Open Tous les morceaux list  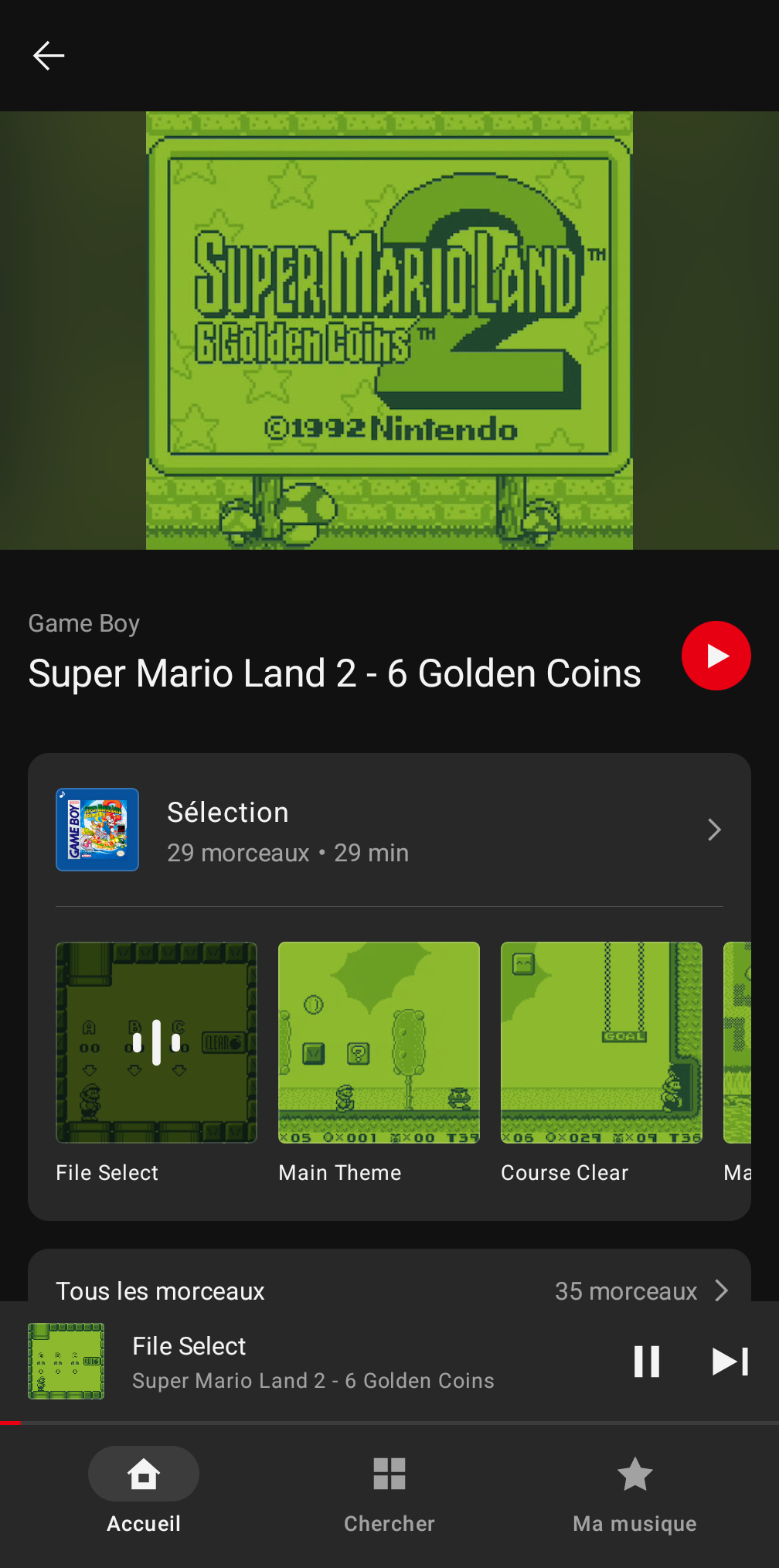click(x=389, y=1290)
